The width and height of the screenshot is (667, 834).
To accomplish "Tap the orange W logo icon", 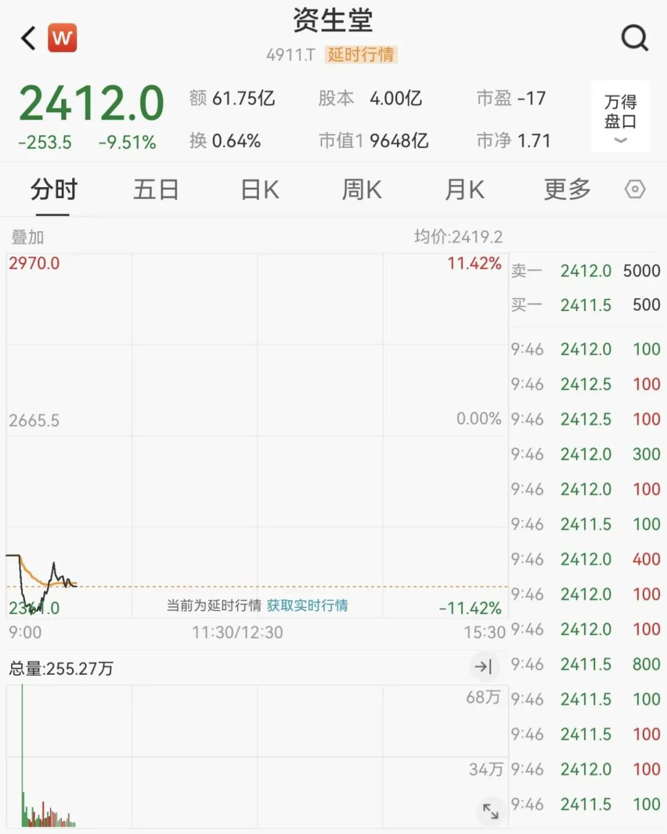I will click(x=63, y=38).
